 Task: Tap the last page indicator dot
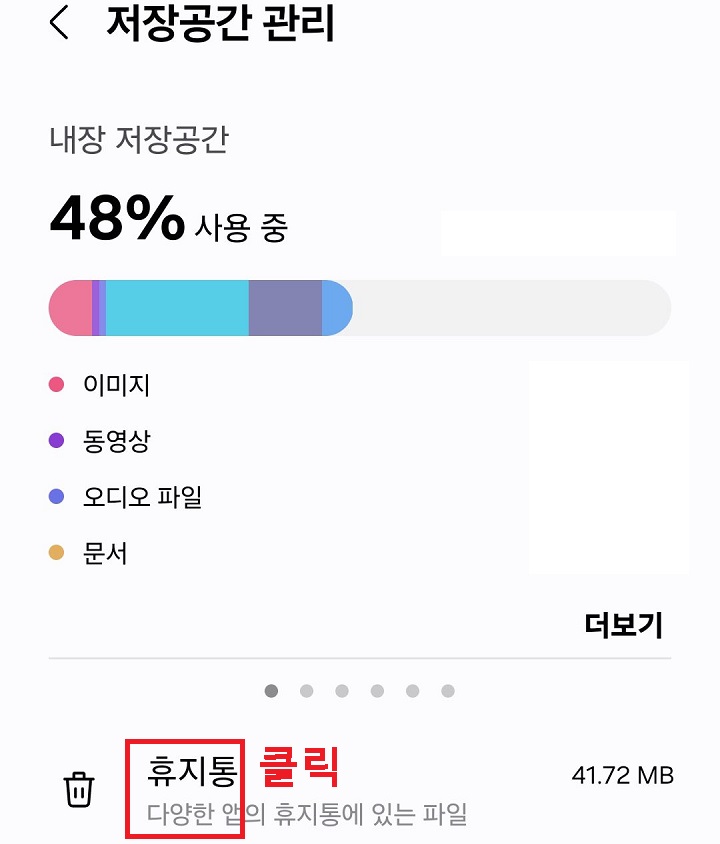coord(448,690)
